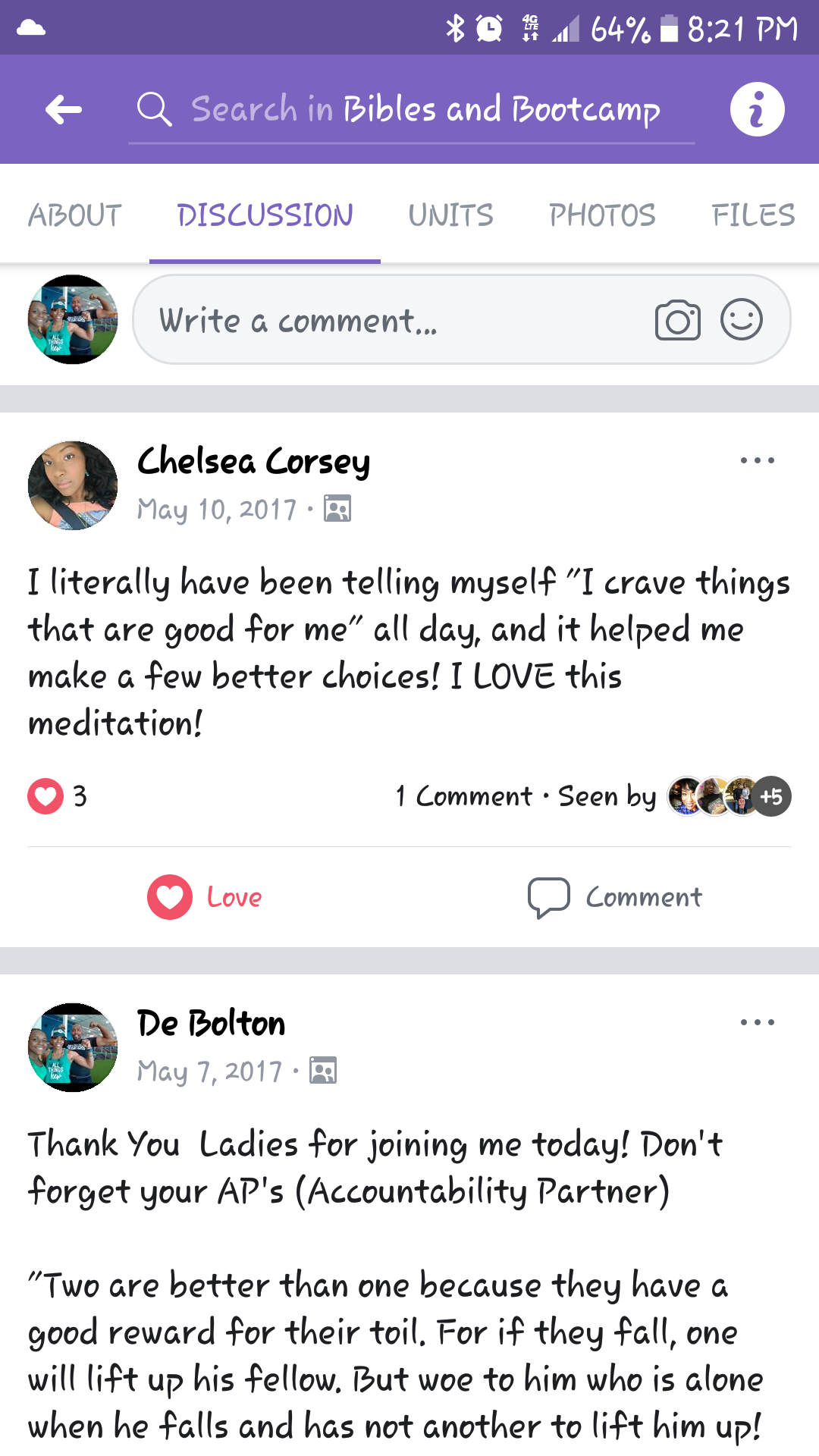Open the Photos tab
This screenshot has height=1456, width=819.
tap(602, 215)
